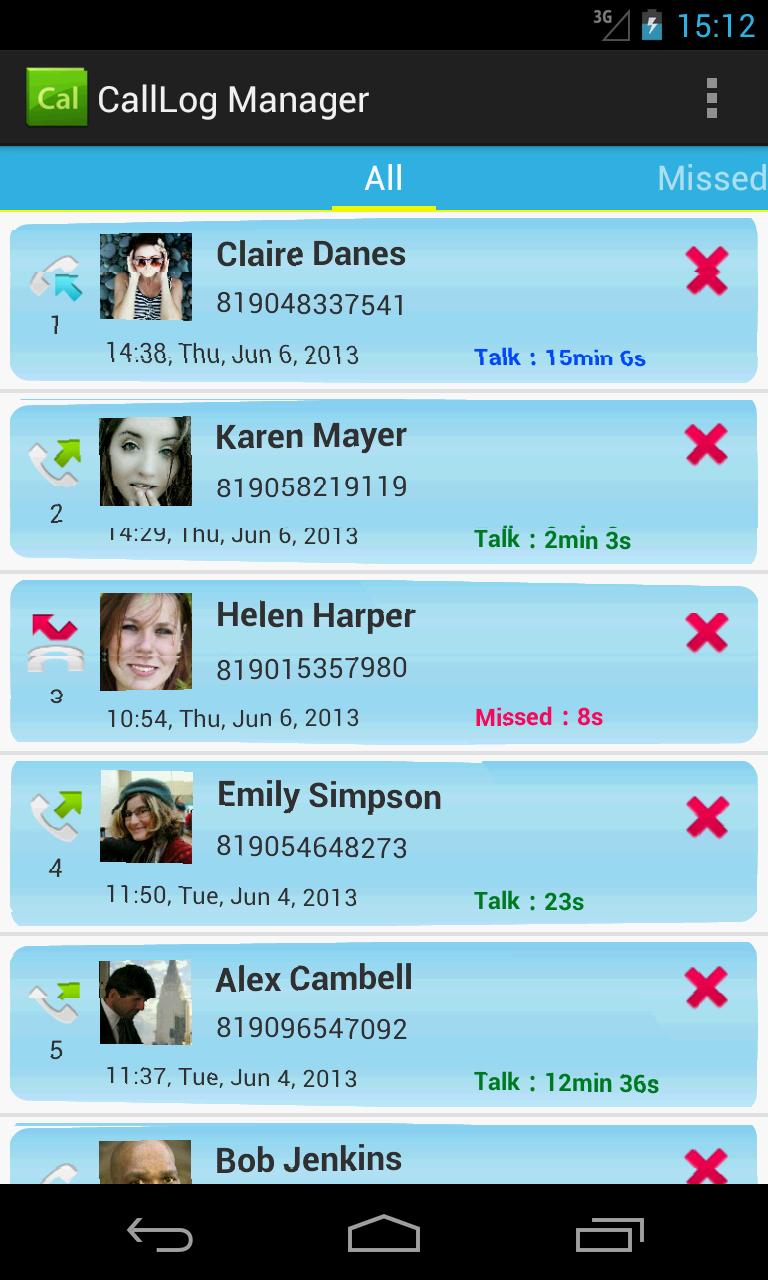Image resolution: width=768 pixels, height=1280 pixels.
Task: Delete the Claire Danes call log
Action: (x=706, y=270)
